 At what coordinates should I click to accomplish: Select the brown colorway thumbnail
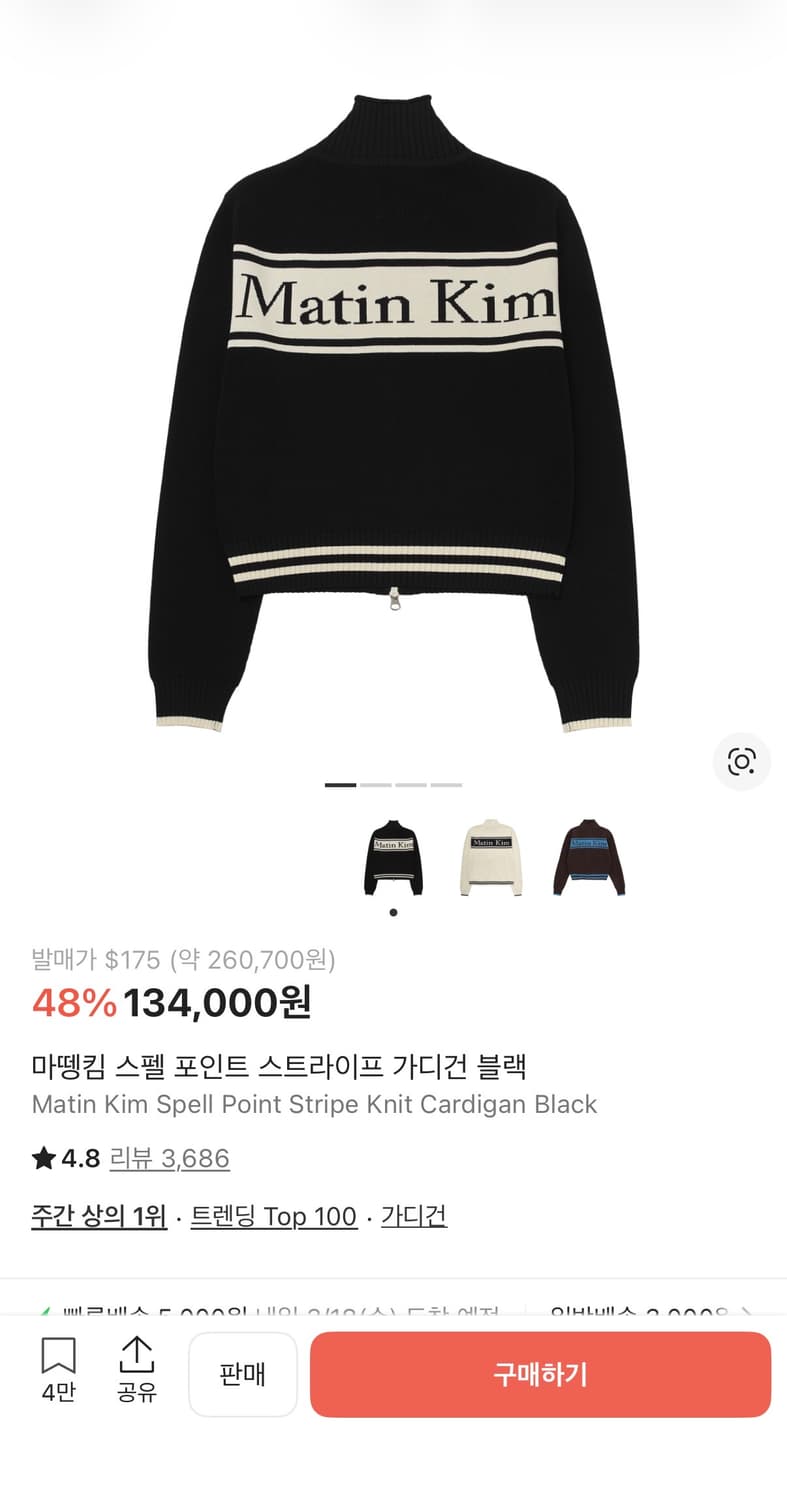coord(588,857)
